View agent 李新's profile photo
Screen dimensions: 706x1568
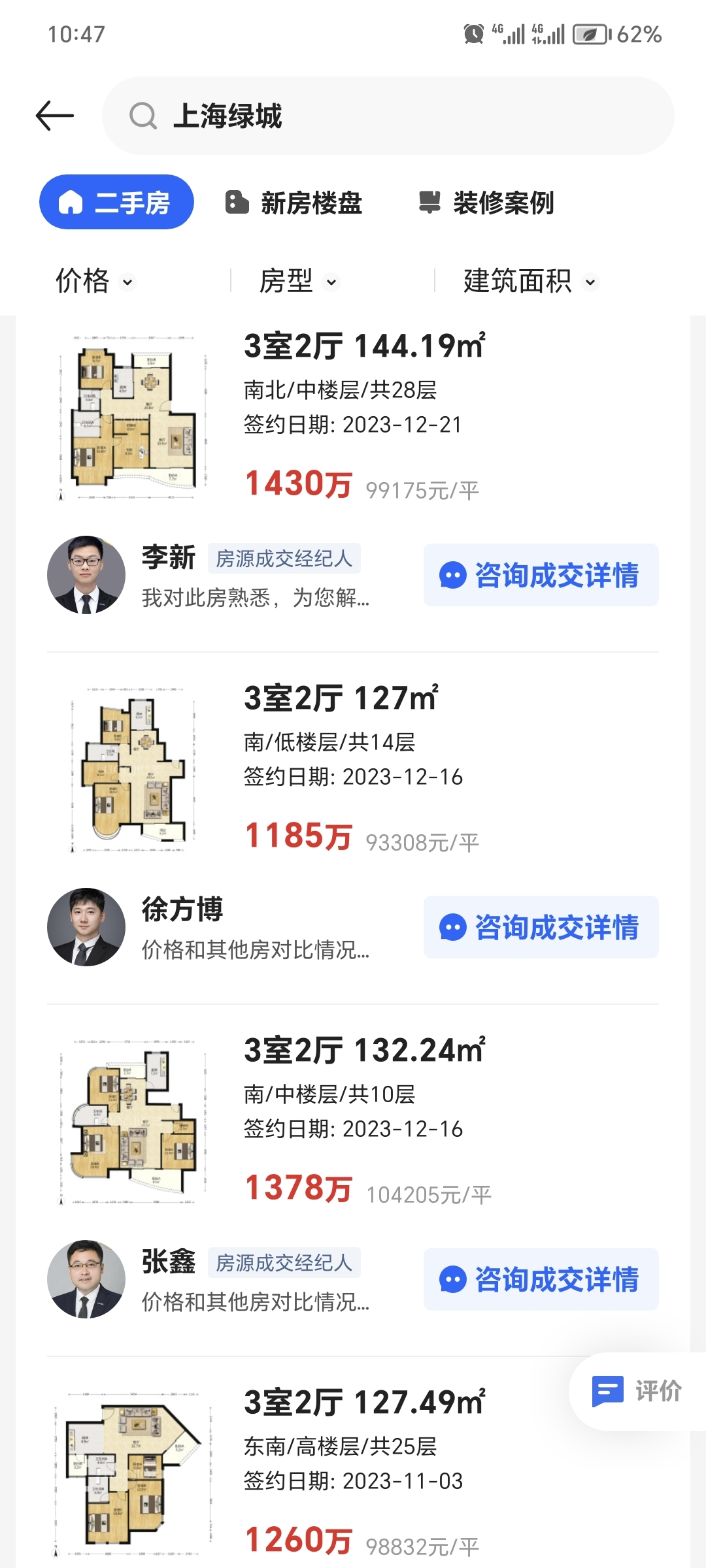(x=86, y=575)
